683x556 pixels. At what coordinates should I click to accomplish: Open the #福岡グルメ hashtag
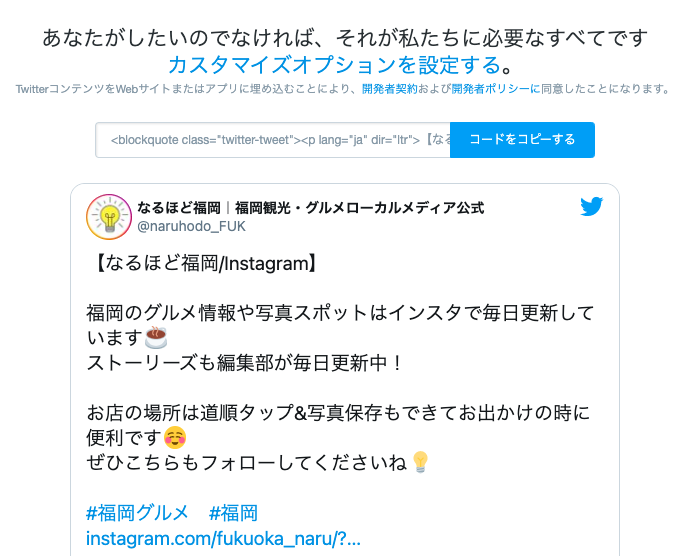(x=137, y=513)
